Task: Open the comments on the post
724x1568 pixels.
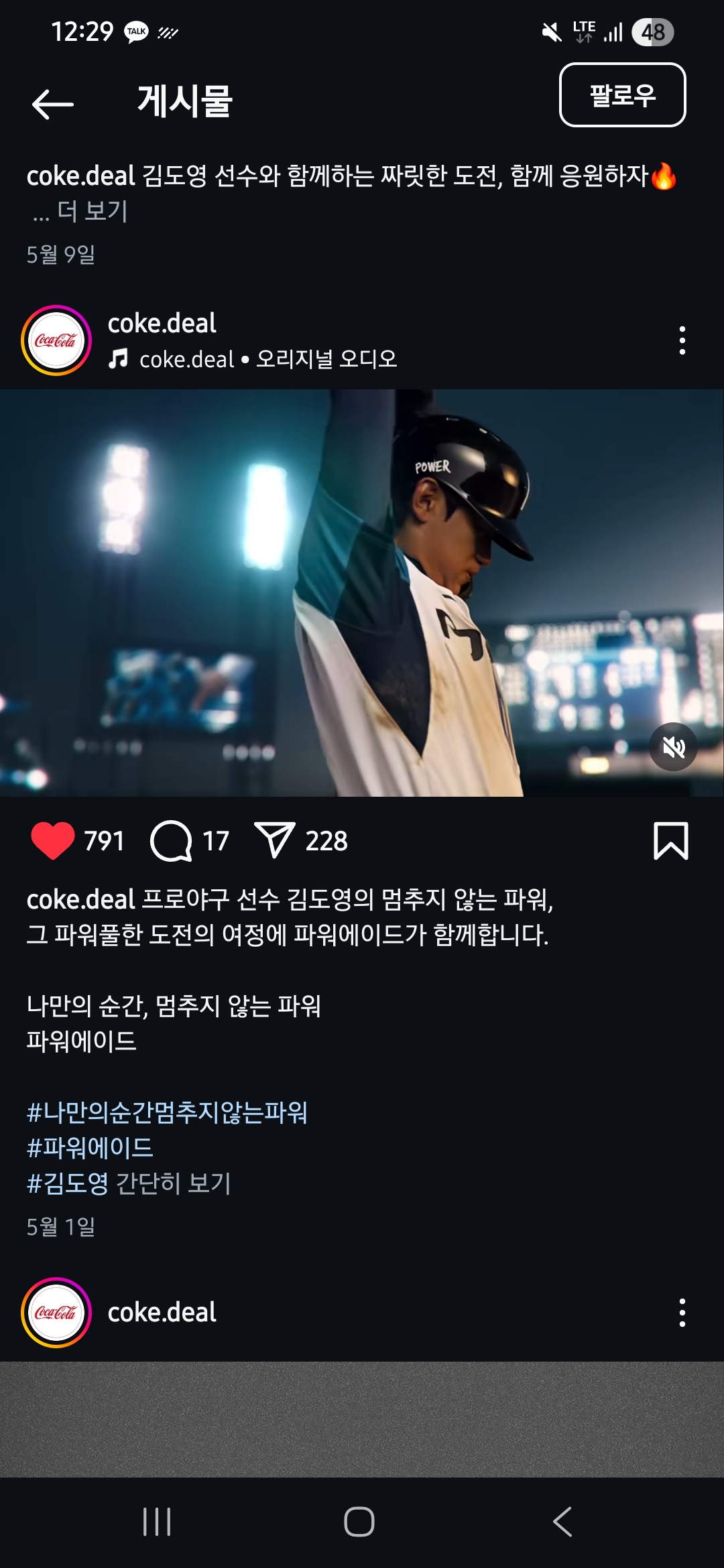Action: point(172,840)
